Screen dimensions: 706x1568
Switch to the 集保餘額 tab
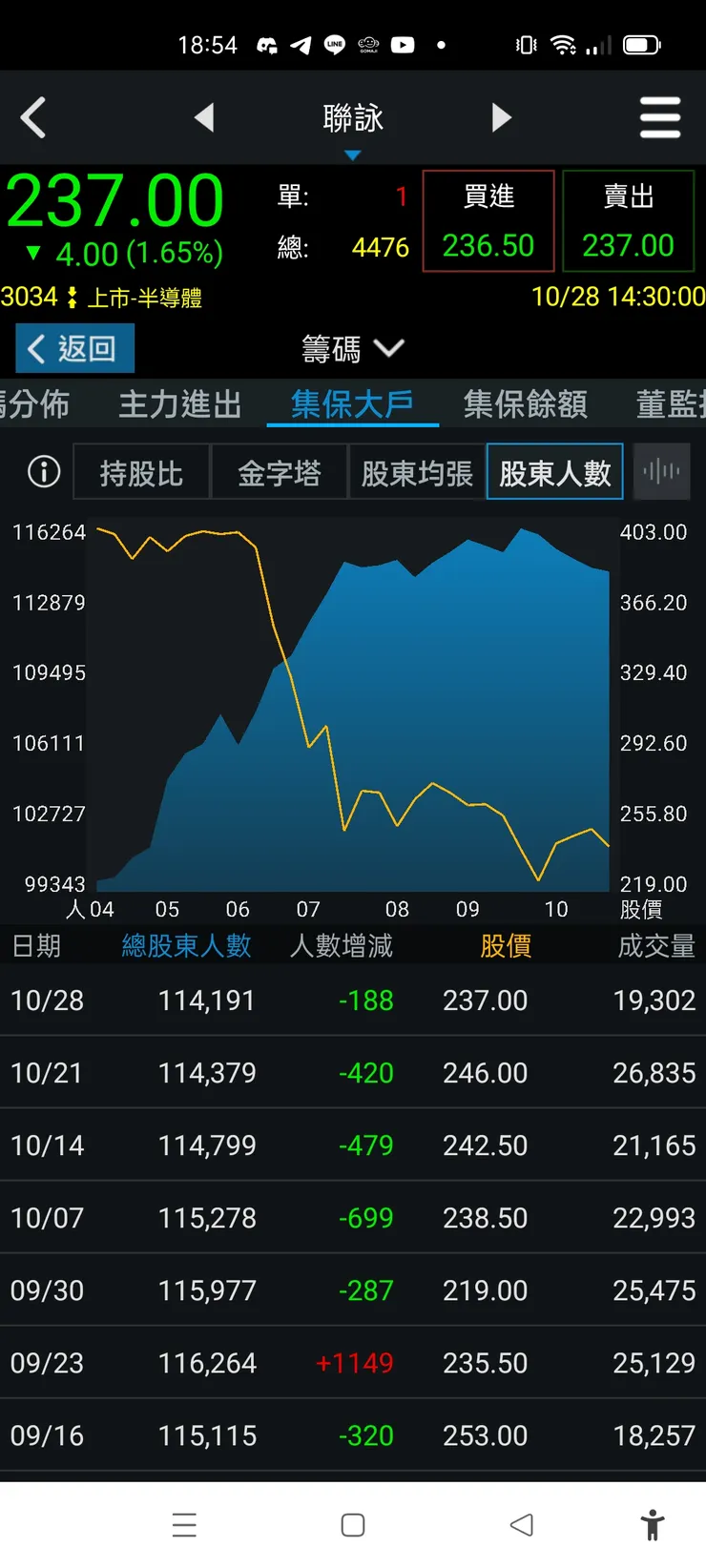524,403
